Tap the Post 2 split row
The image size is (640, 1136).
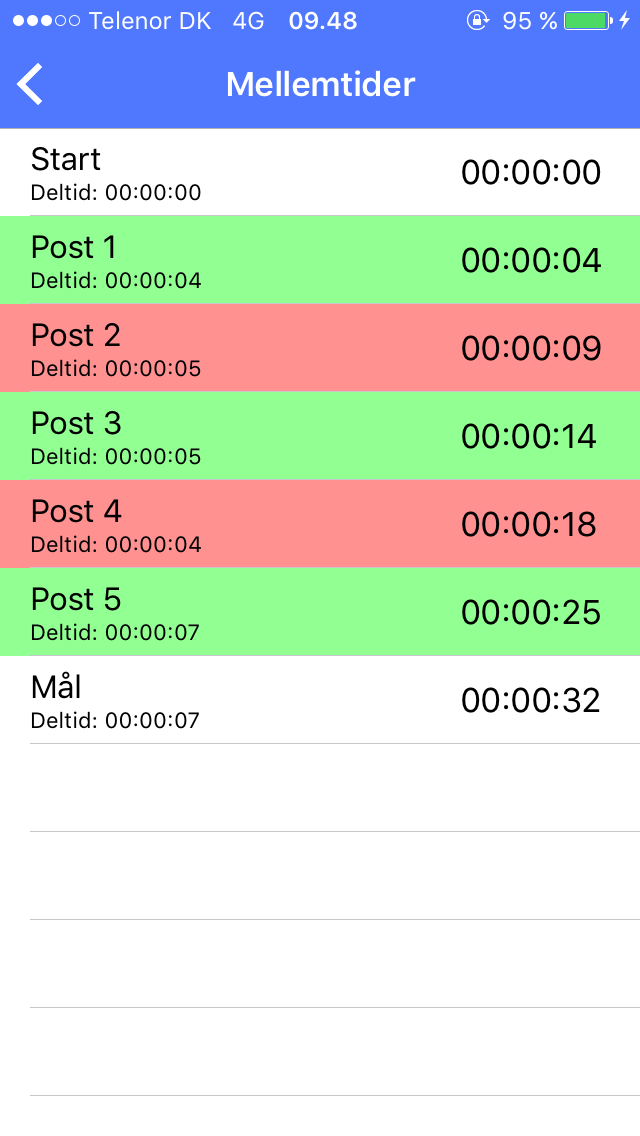click(x=320, y=348)
